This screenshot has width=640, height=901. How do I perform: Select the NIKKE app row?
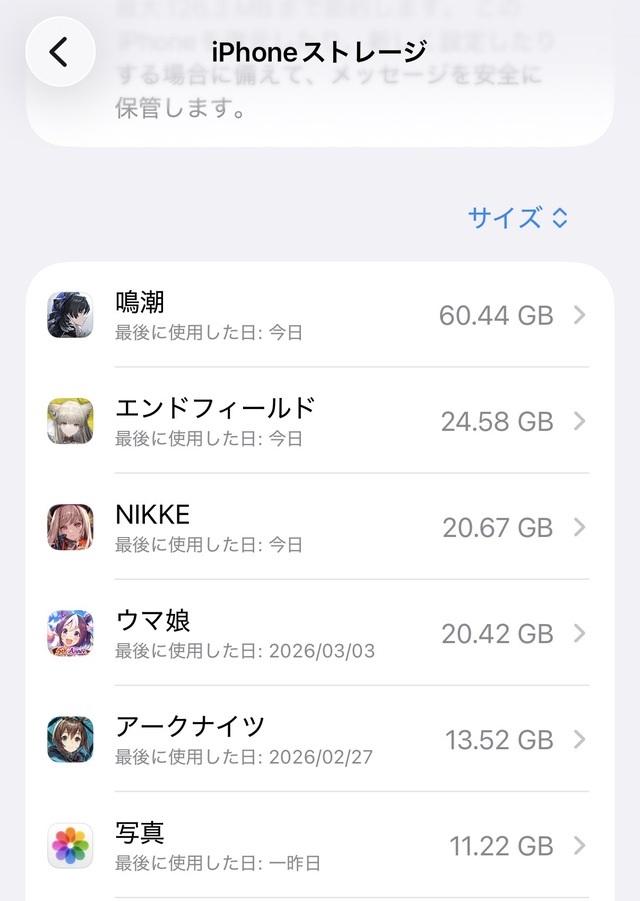tap(318, 527)
